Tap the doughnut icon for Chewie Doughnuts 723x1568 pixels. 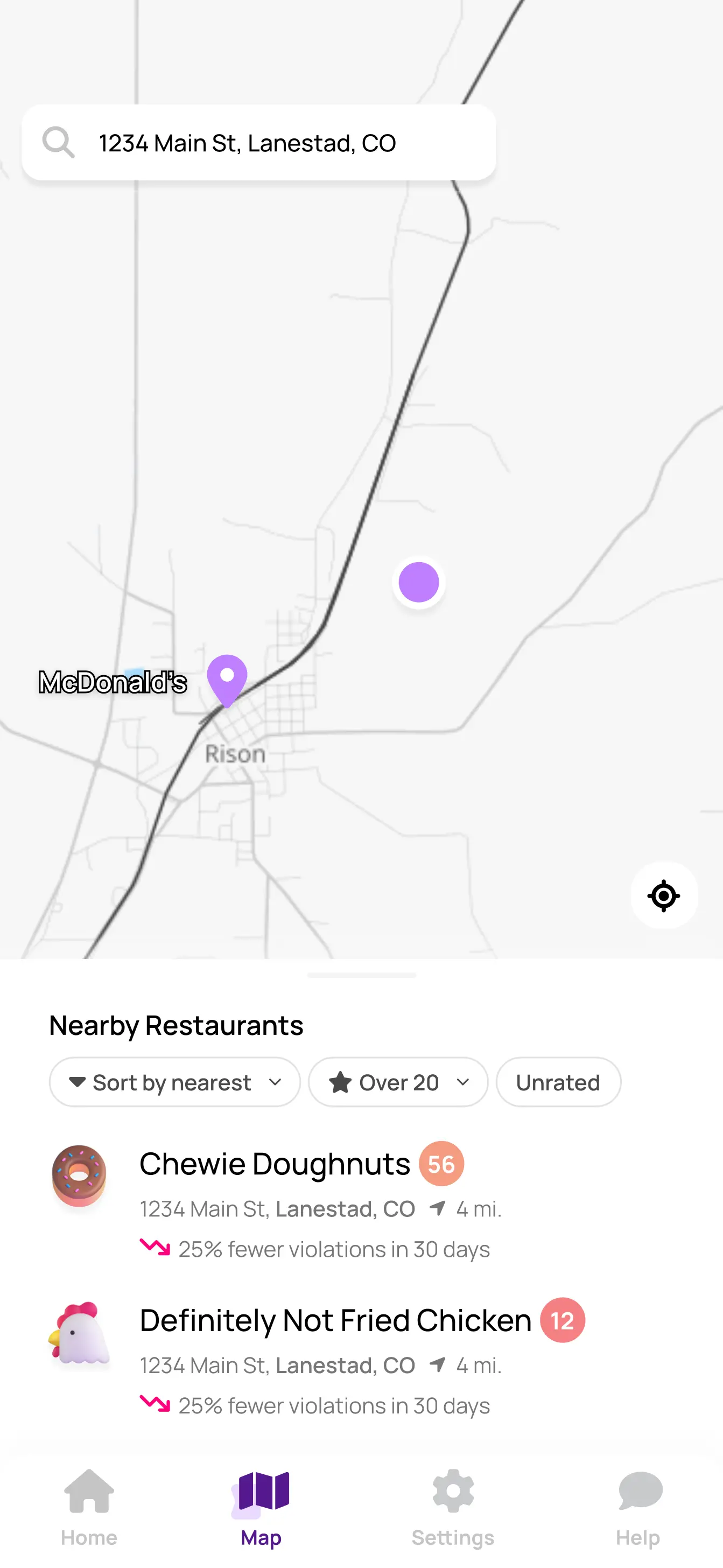pyautogui.click(x=80, y=1177)
